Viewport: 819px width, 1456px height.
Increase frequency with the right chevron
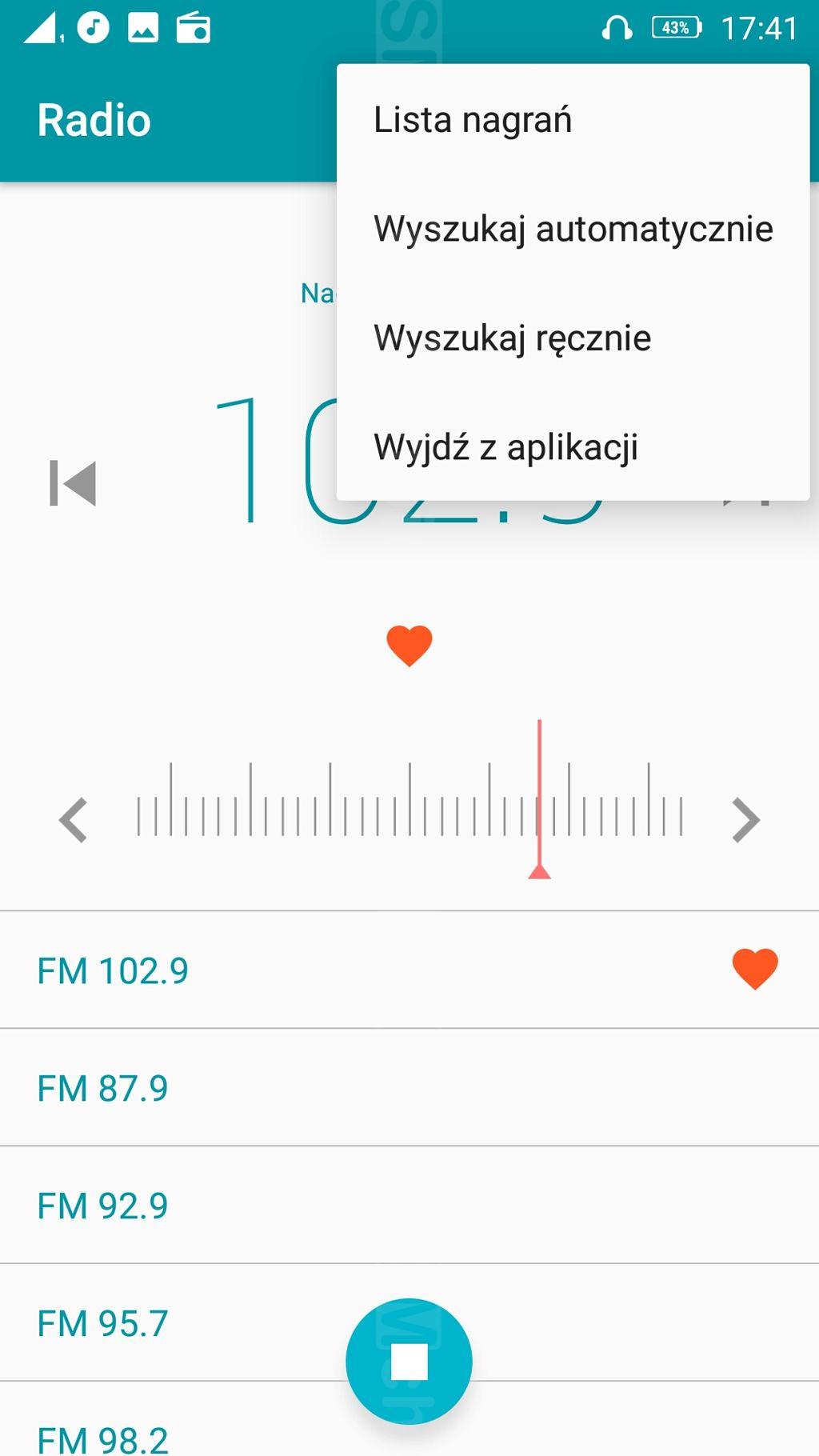[x=745, y=820]
